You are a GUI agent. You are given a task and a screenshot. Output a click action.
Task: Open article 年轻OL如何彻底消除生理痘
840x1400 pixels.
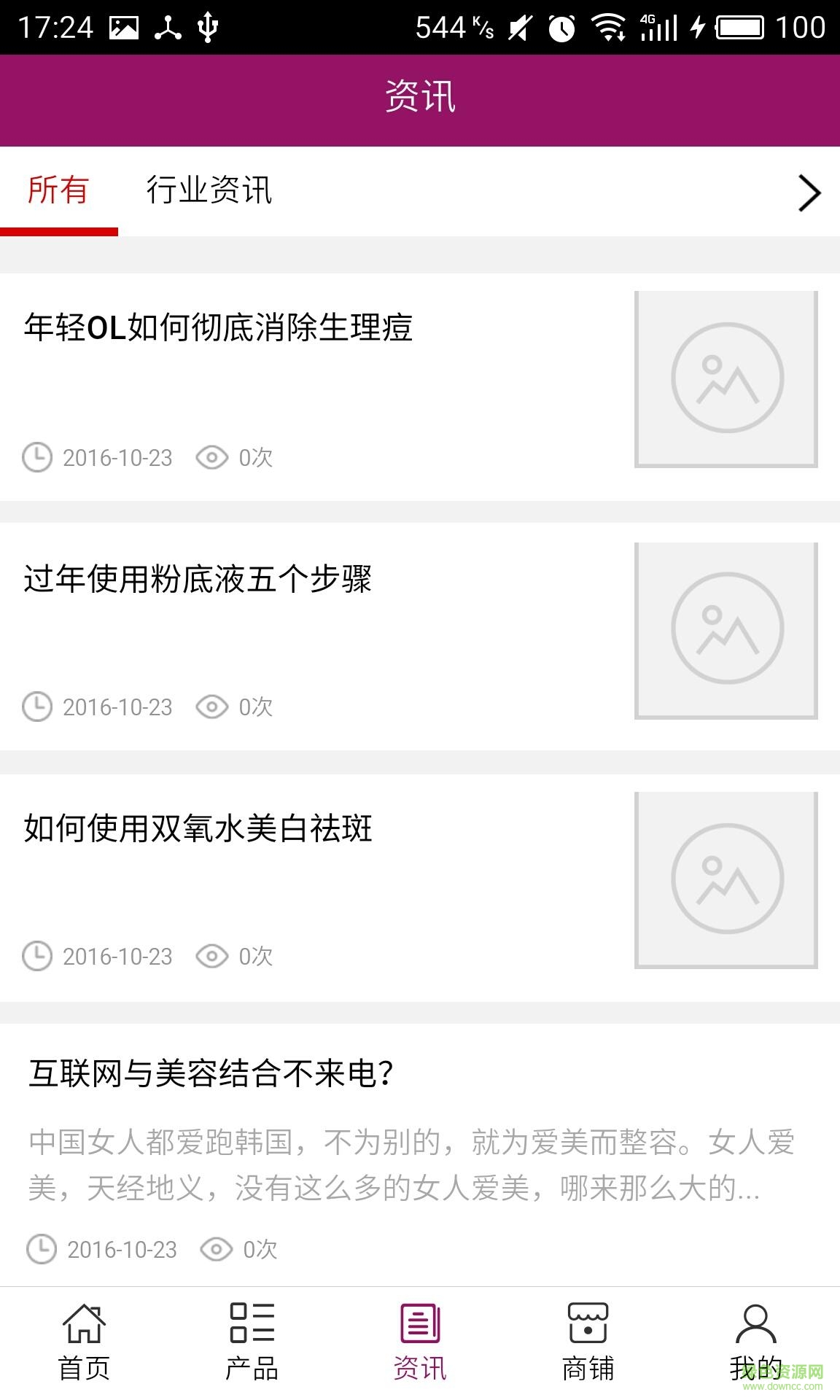(219, 327)
